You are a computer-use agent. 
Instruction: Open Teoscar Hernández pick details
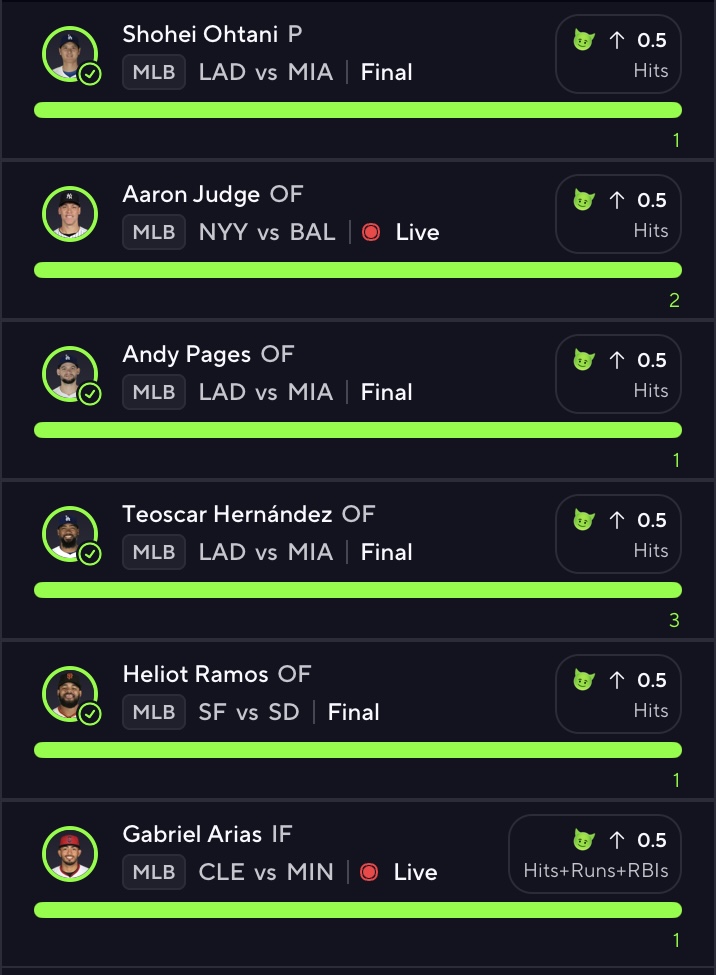(x=300, y=535)
